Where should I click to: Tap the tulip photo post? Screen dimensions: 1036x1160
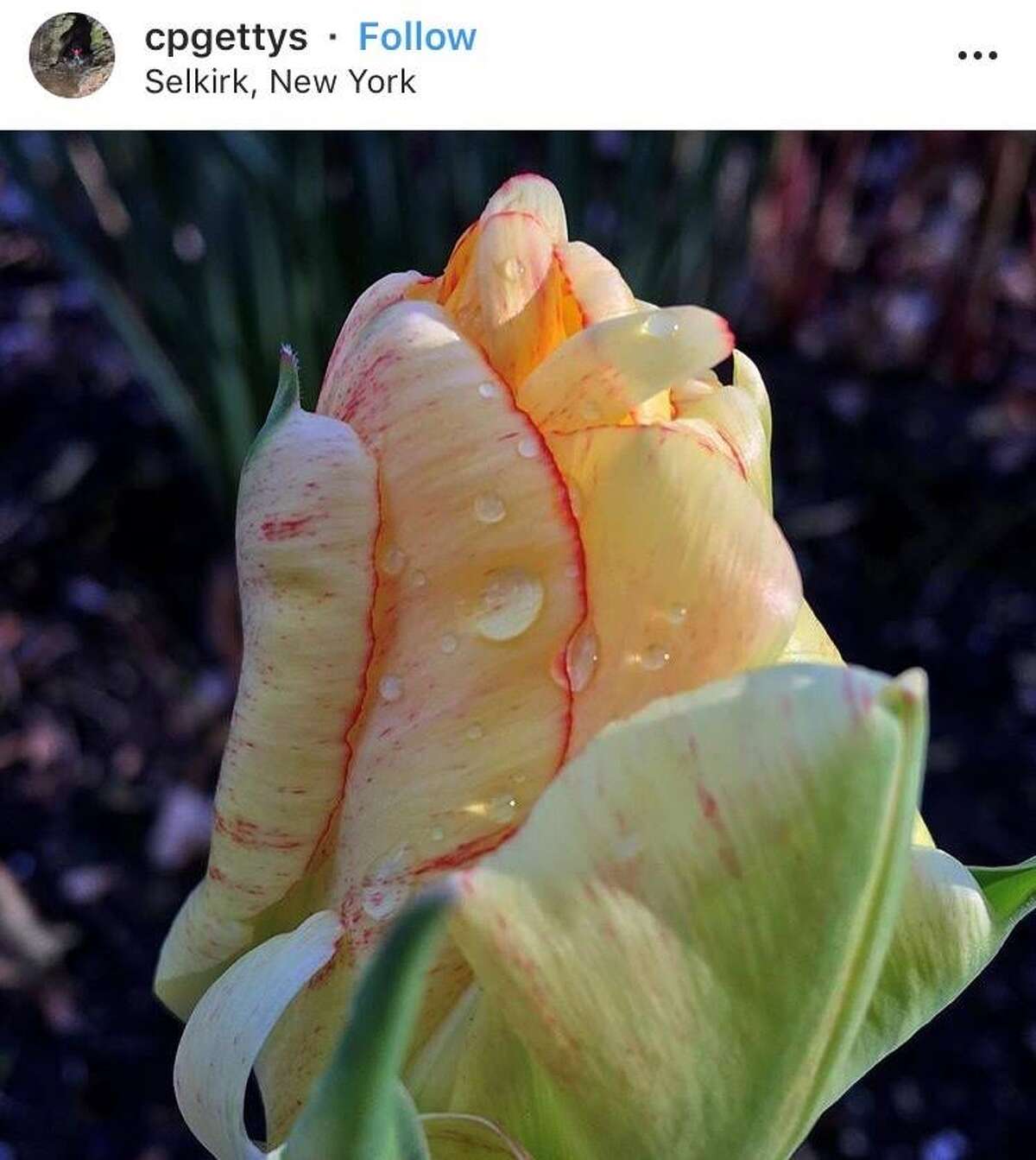tap(518, 644)
